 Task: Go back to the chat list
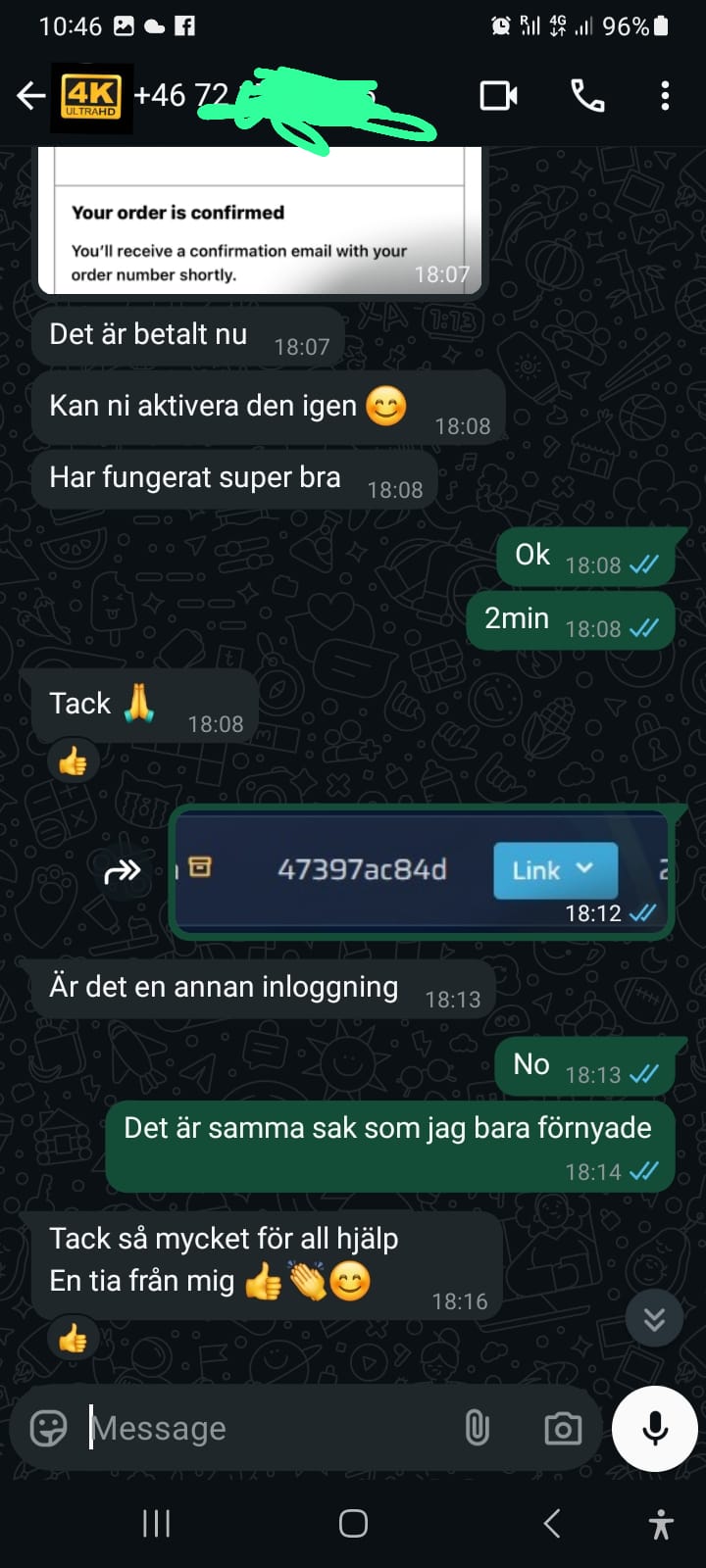click(30, 95)
